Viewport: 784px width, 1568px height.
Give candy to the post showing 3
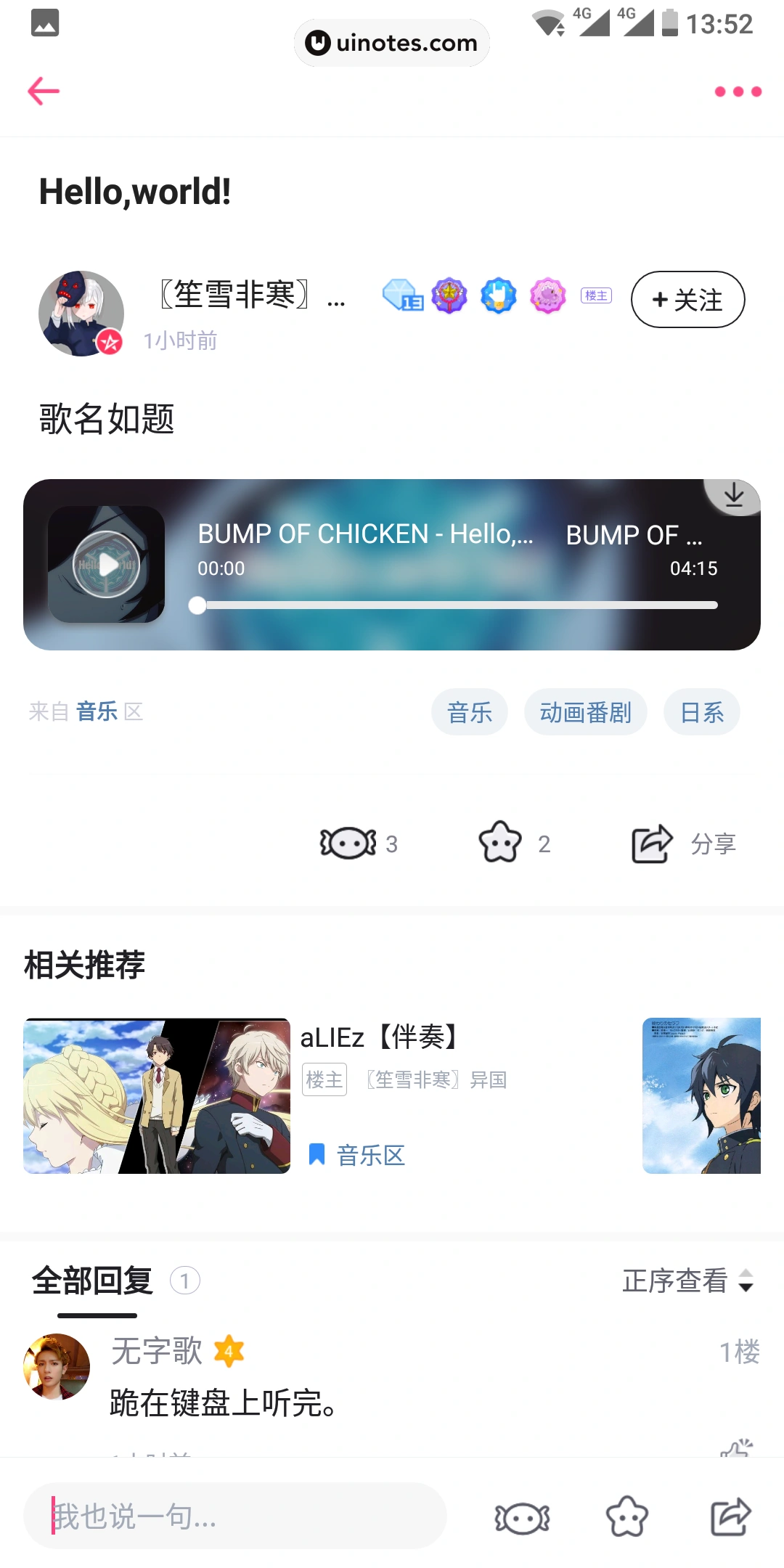348,843
